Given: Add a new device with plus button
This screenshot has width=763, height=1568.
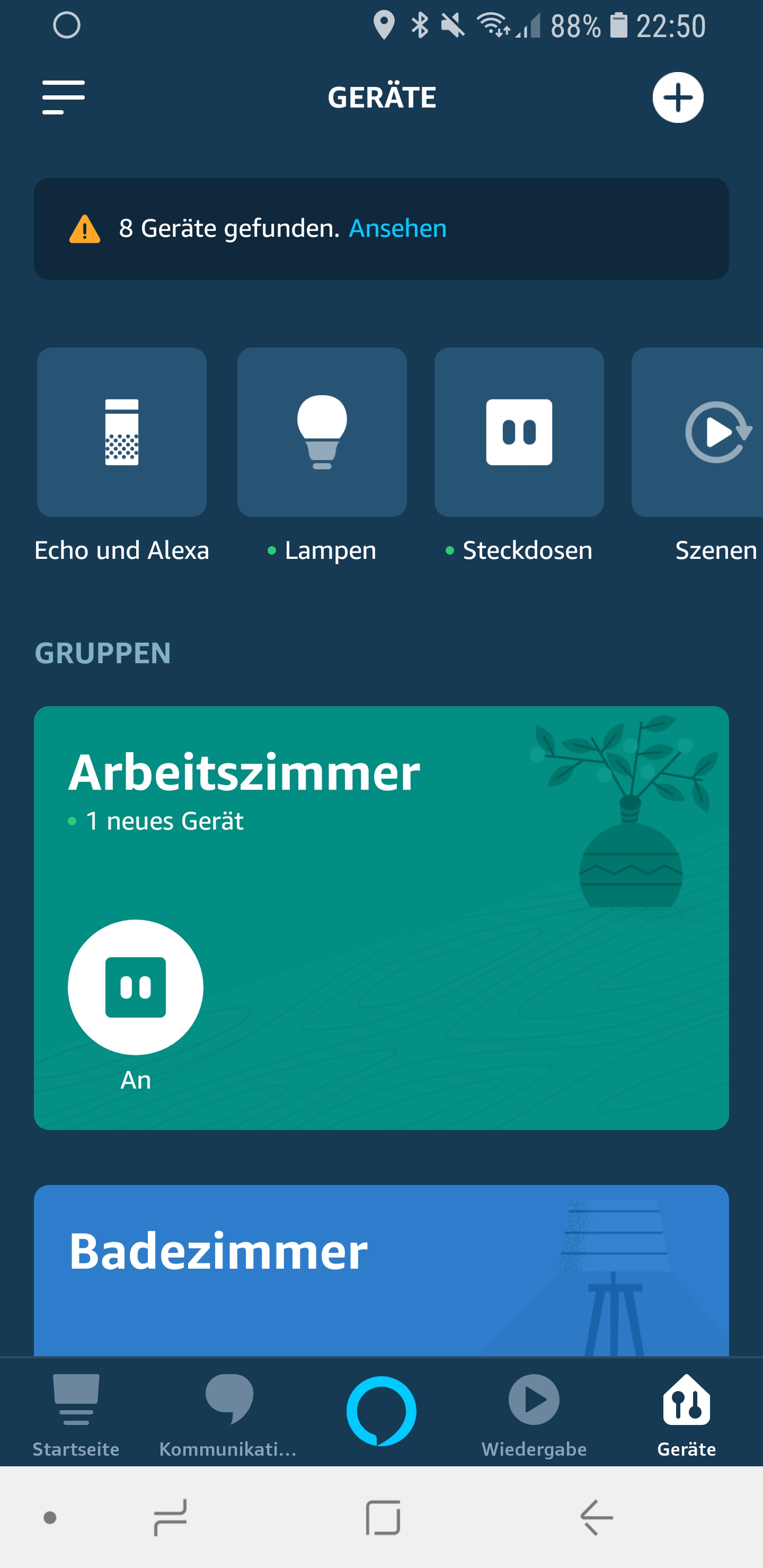Looking at the screenshot, I should click(678, 97).
